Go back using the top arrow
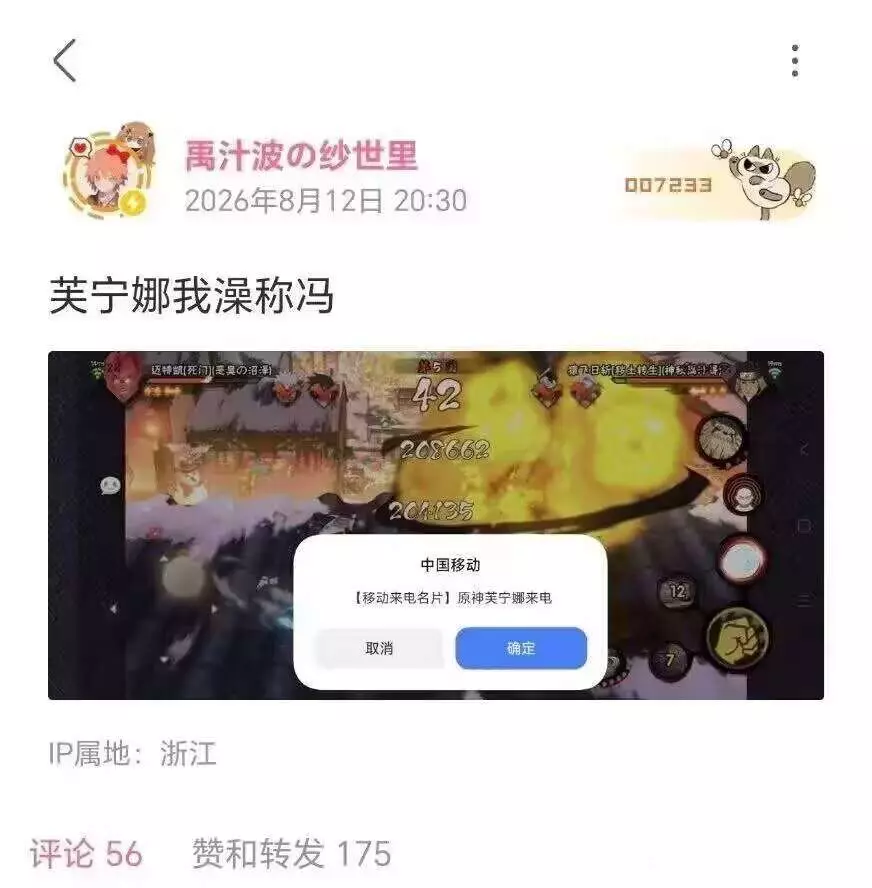 pyautogui.click(x=65, y=61)
